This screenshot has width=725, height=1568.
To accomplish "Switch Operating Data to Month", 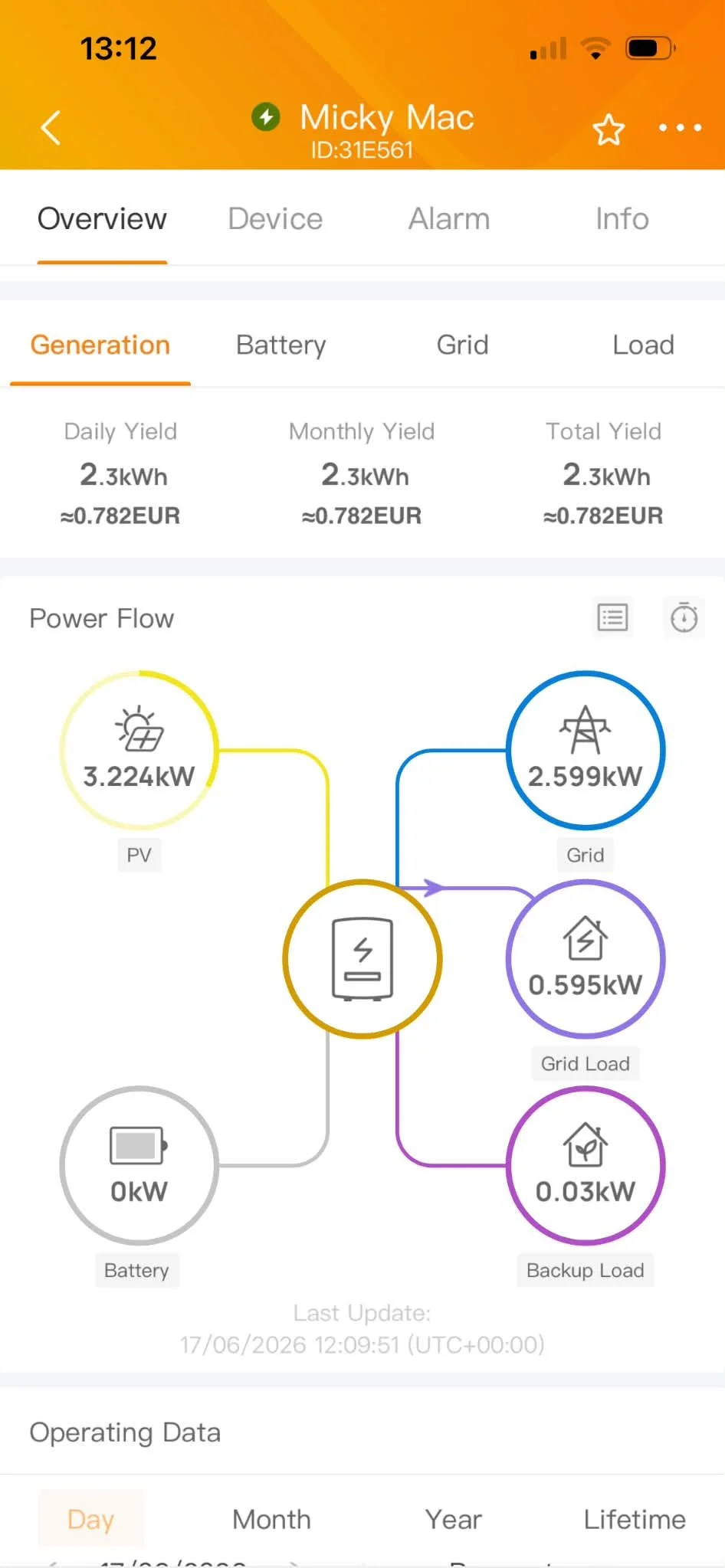I will [x=271, y=1519].
